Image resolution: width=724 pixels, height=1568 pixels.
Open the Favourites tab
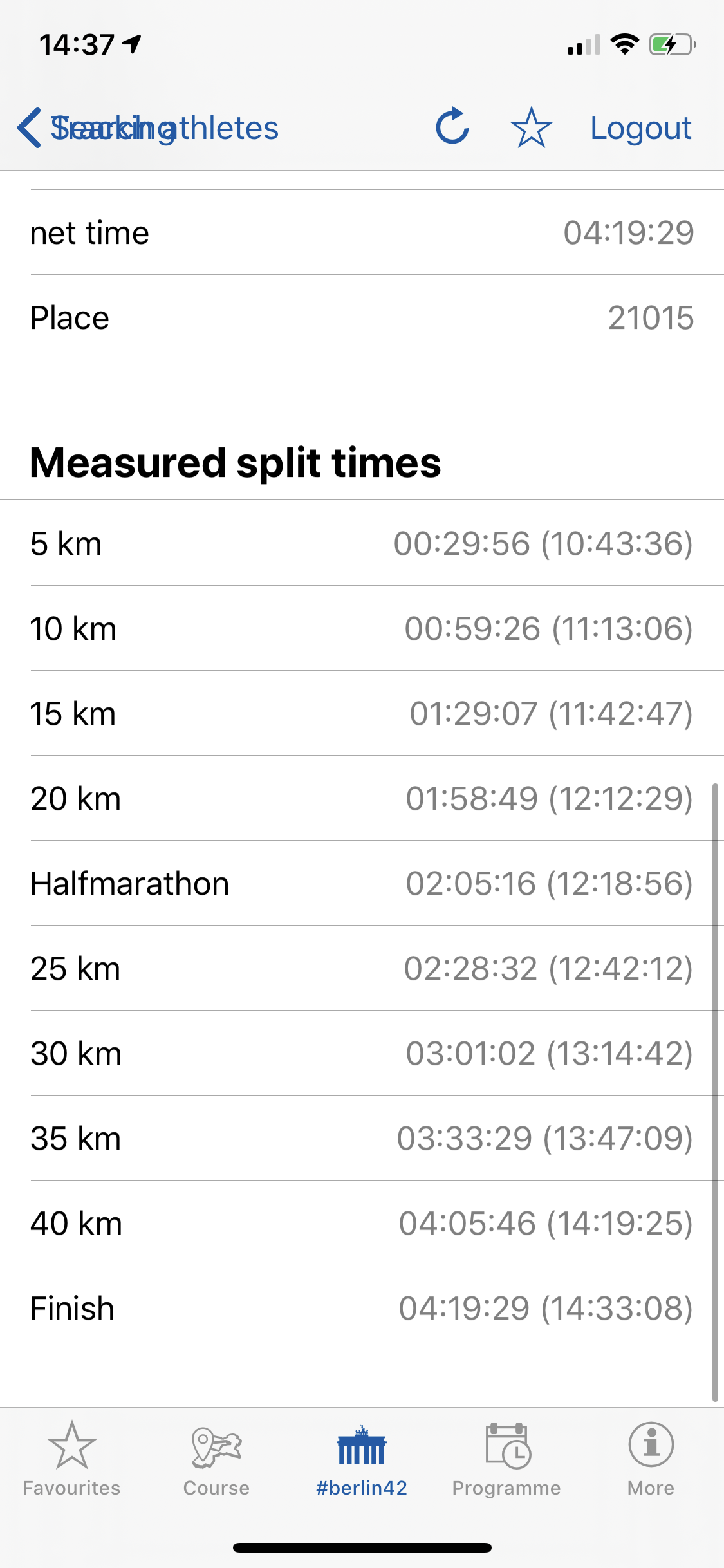click(x=72, y=1459)
